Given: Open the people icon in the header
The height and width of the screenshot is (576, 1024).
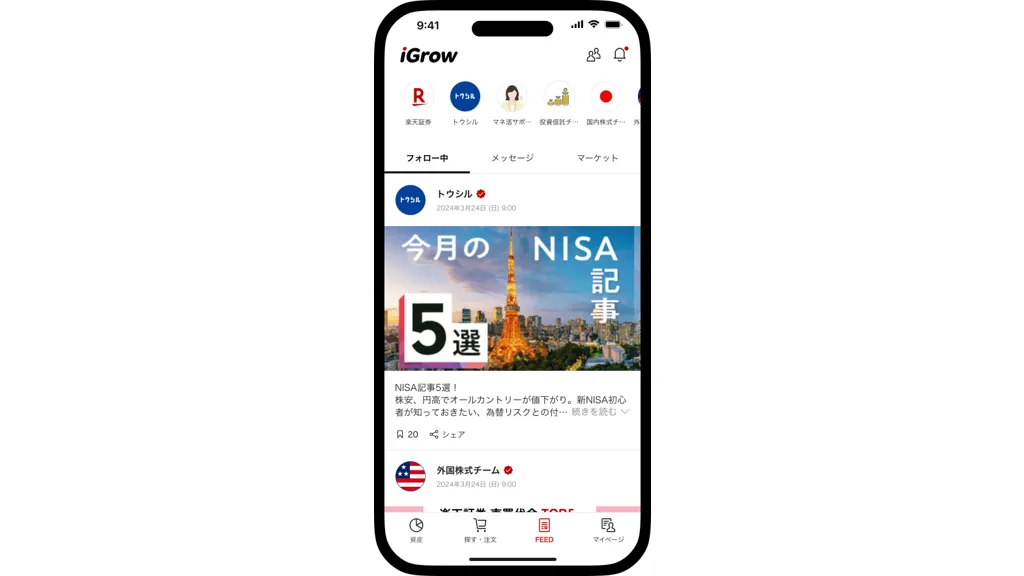Looking at the screenshot, I should tap(594, 55).
